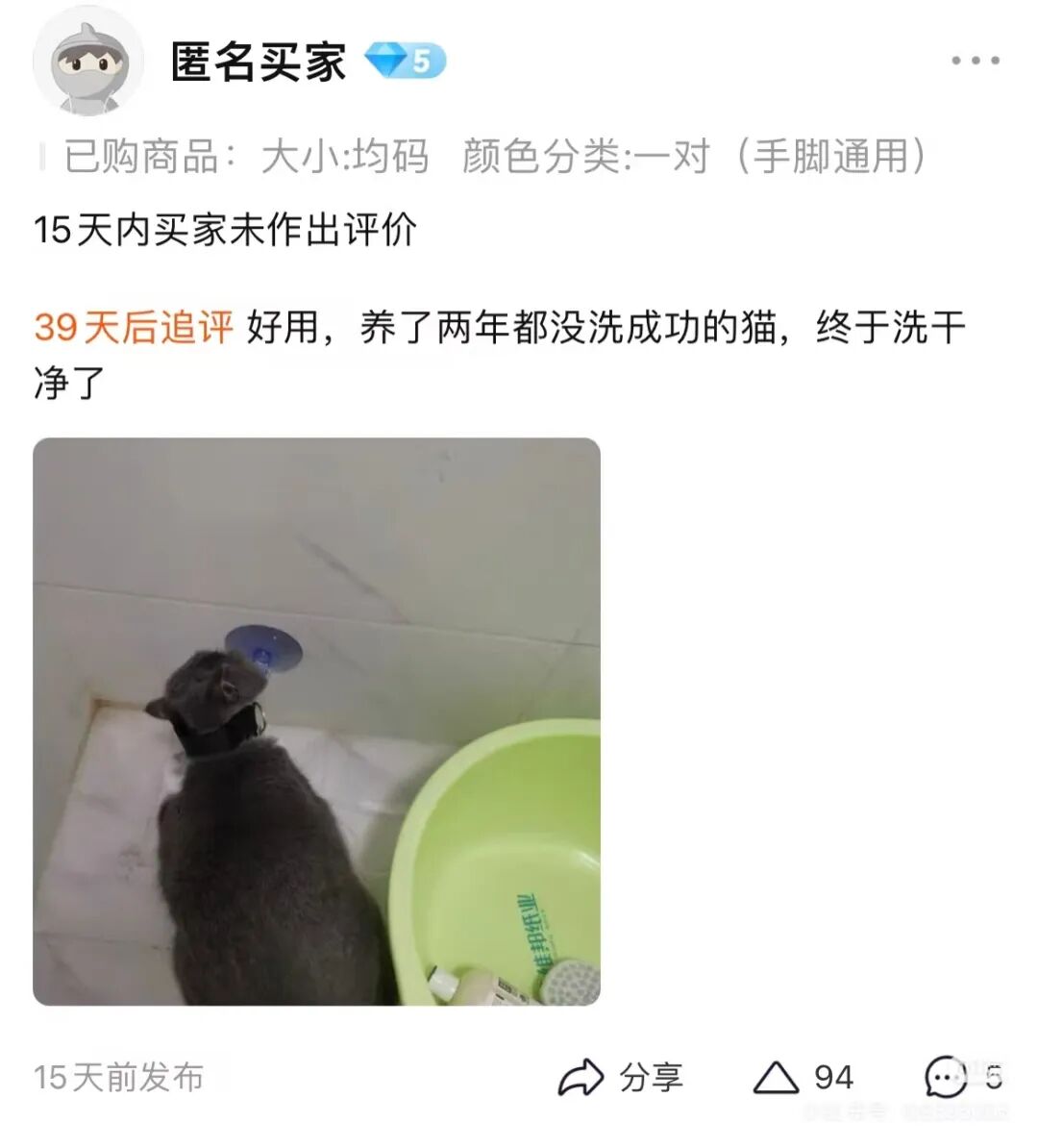Open the anonymous buyer's avatar
This screenshot has width=1038, height=1148.
click(87, 63)
